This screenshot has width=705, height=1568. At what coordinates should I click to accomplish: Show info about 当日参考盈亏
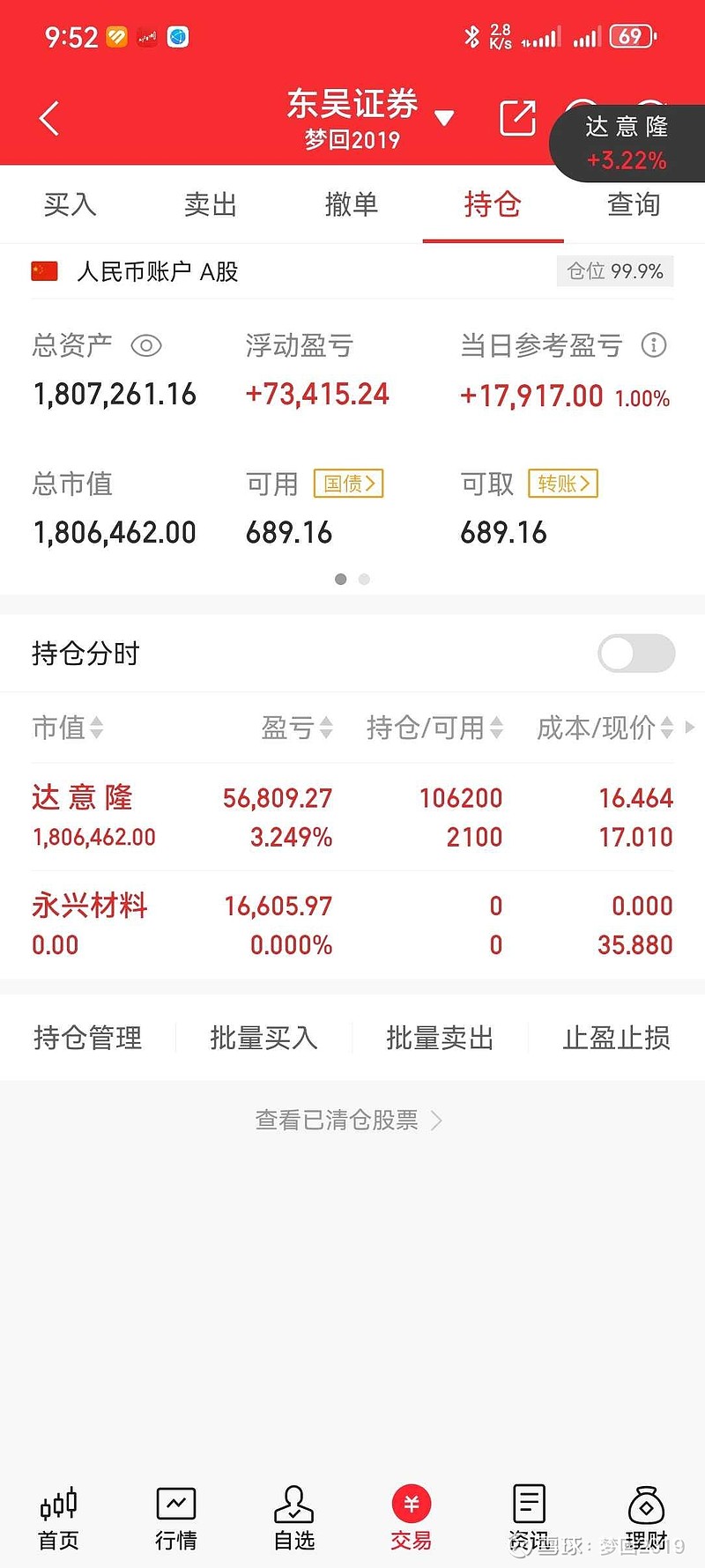point(654,344)
